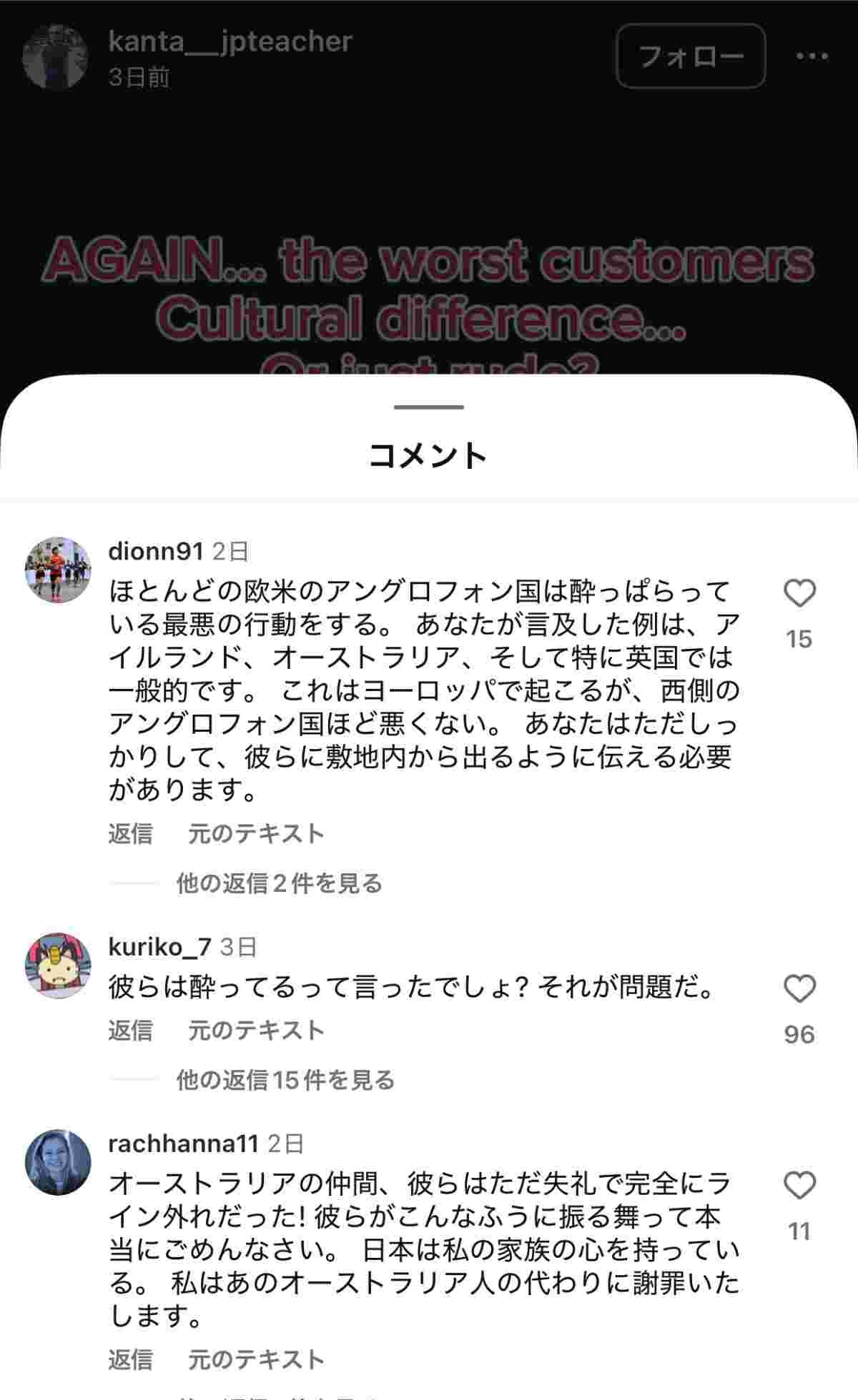Expand the 15 other replies under kuriko_7
The height and width of the screenshot is (1400, 858).
coord(285,1080)
